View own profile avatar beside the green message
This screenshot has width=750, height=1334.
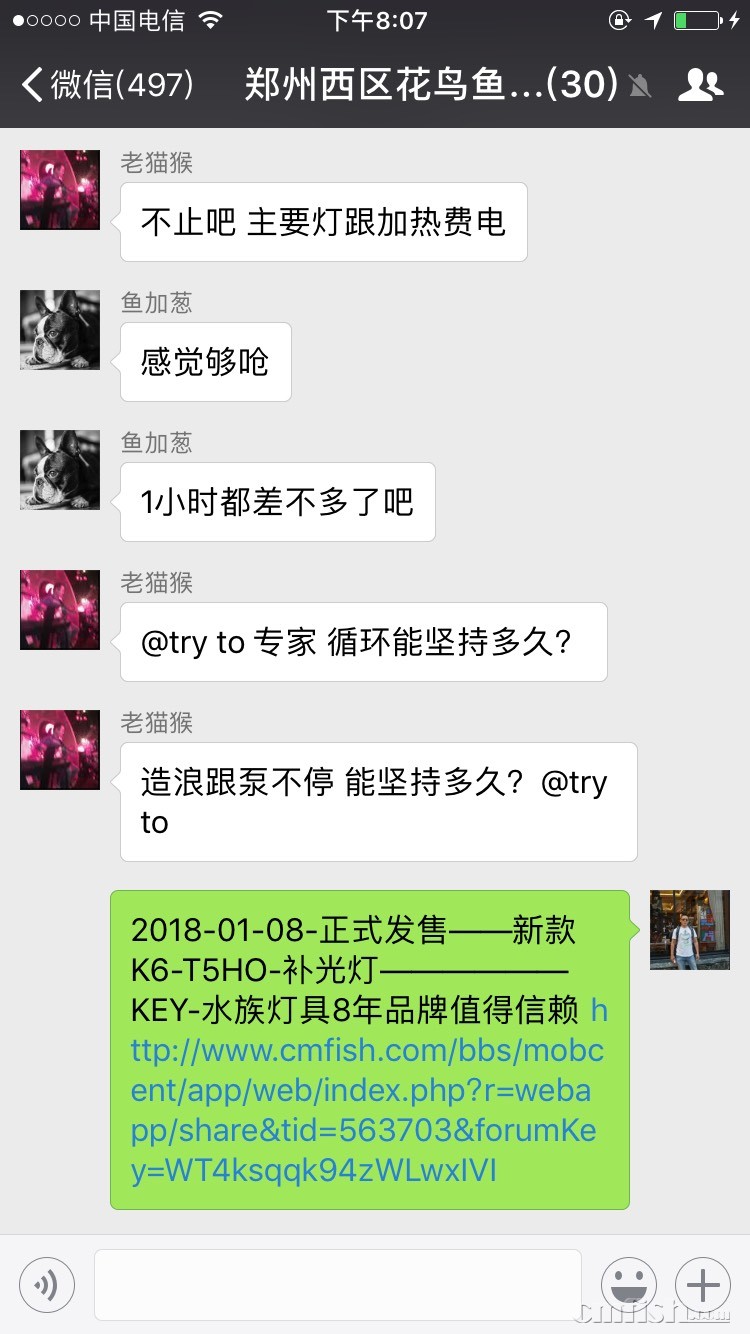point(690,930)
